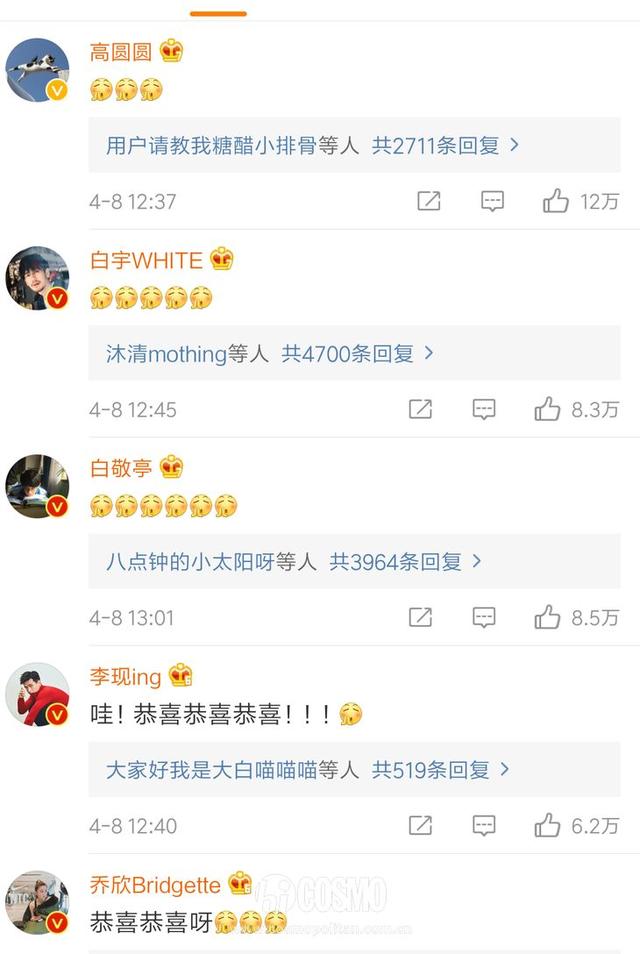Reply to 高圆圆's comment
The height and width of the screenshot is (954, 640).
[492, 201]
